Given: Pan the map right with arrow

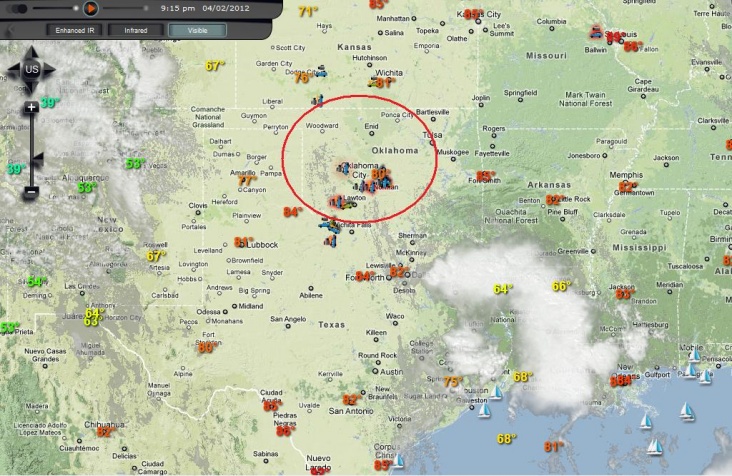Looking at the screenshot, I should coord(52,70).
